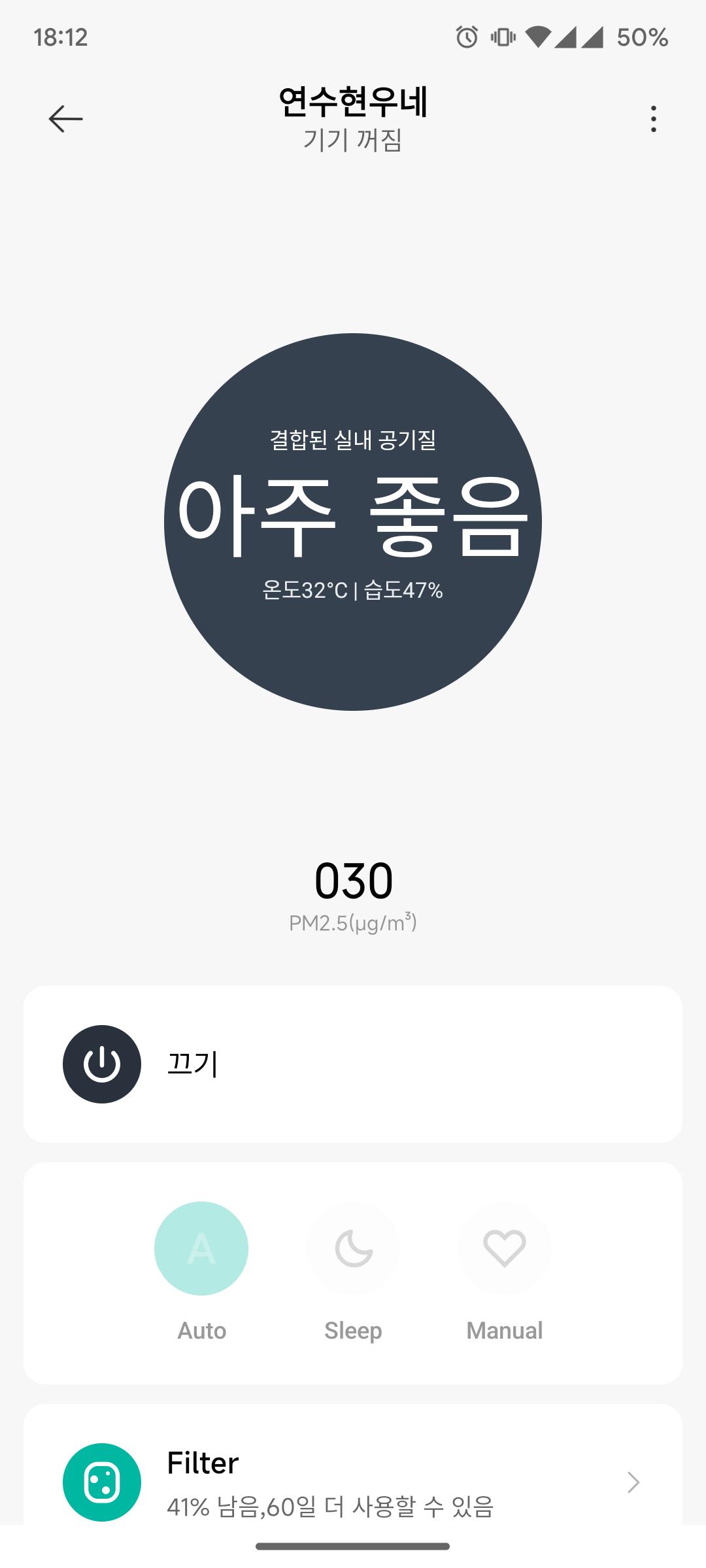Viewport: 706px width, 1568px height.
Task: Toggle the purifier power button
Action: (102, 1064)
